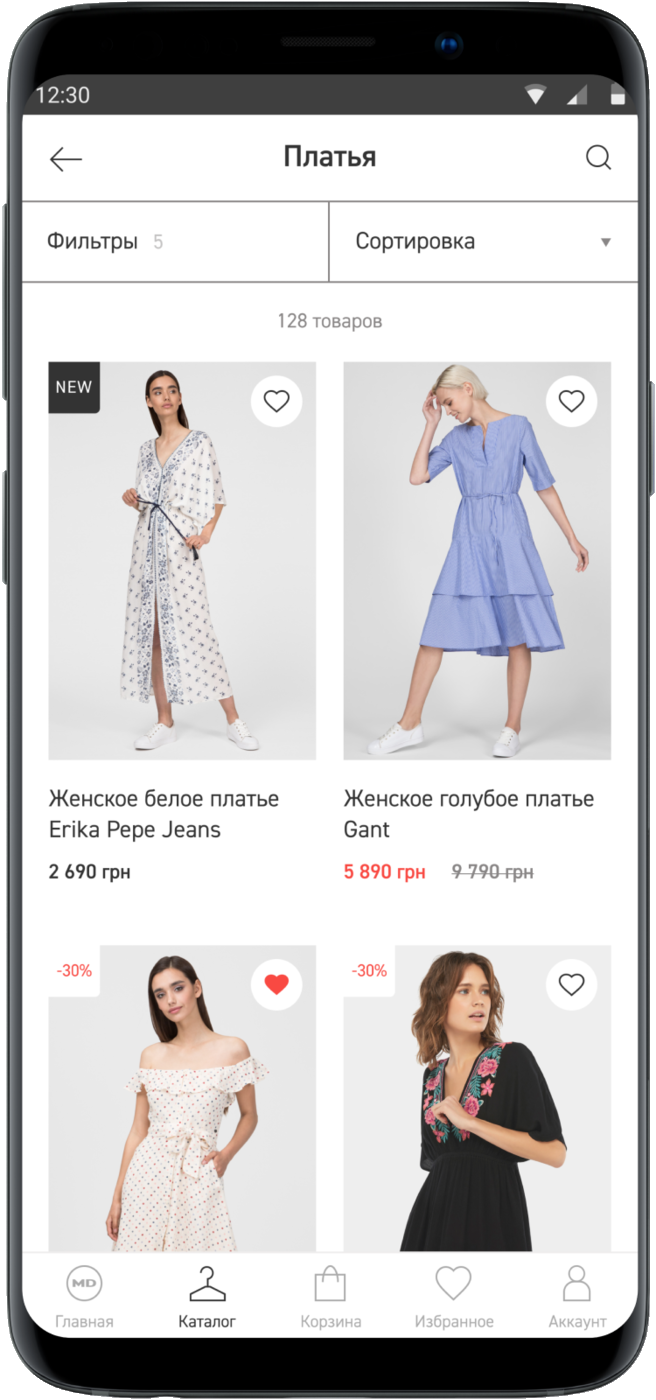
Task: Remove the off-shoulder polka dot dress from favorites
Action: [276, 984]
